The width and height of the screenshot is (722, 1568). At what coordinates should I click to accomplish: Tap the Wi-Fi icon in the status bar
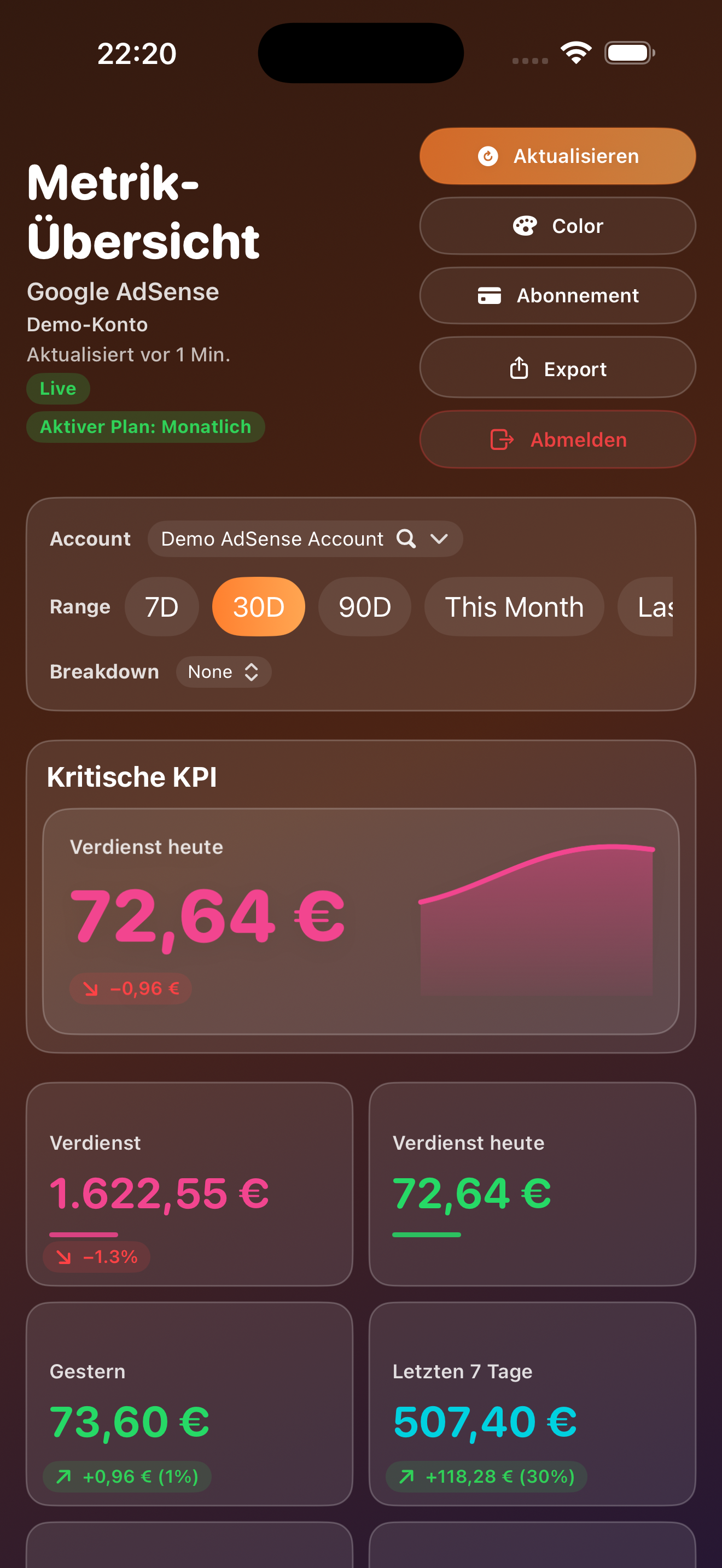[575, 53]
